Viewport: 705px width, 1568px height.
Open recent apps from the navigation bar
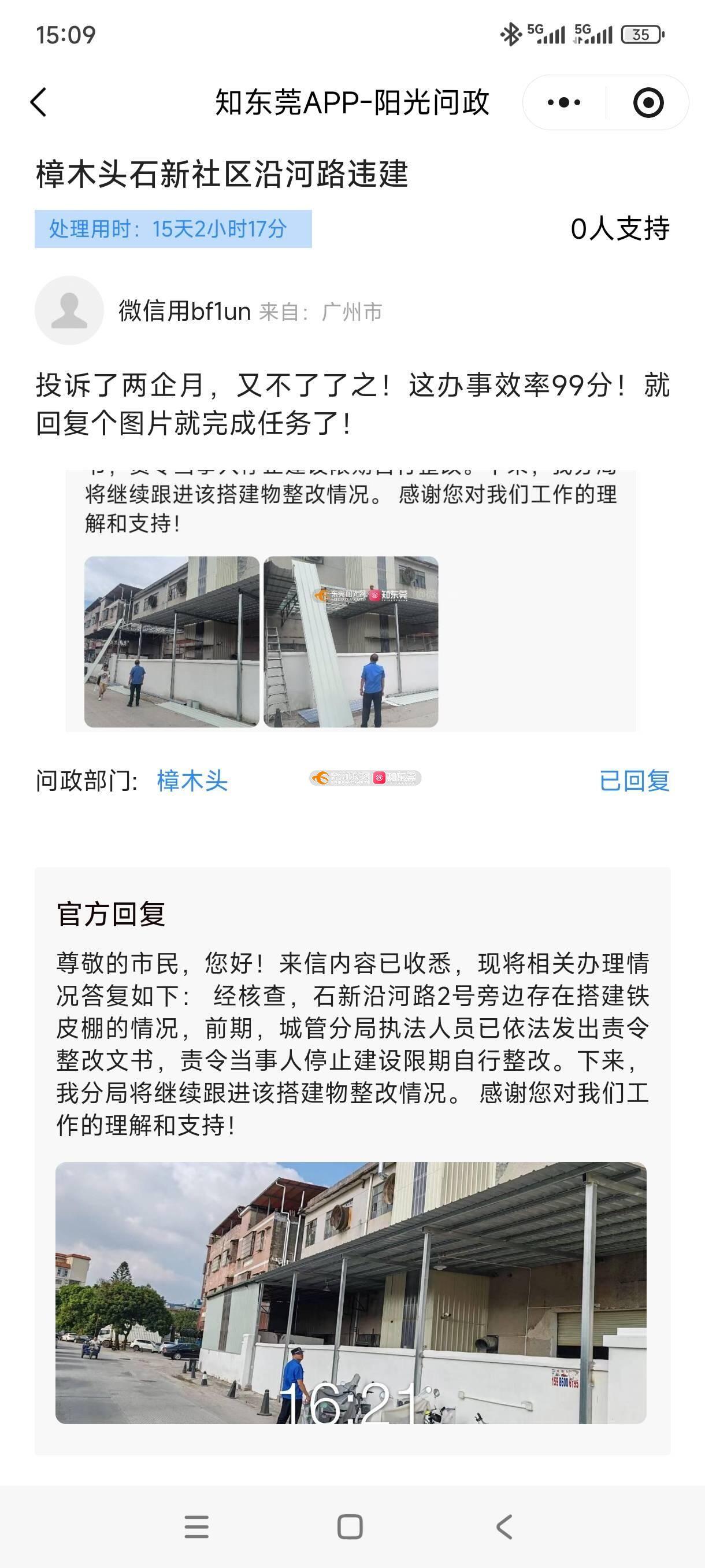196,1526
